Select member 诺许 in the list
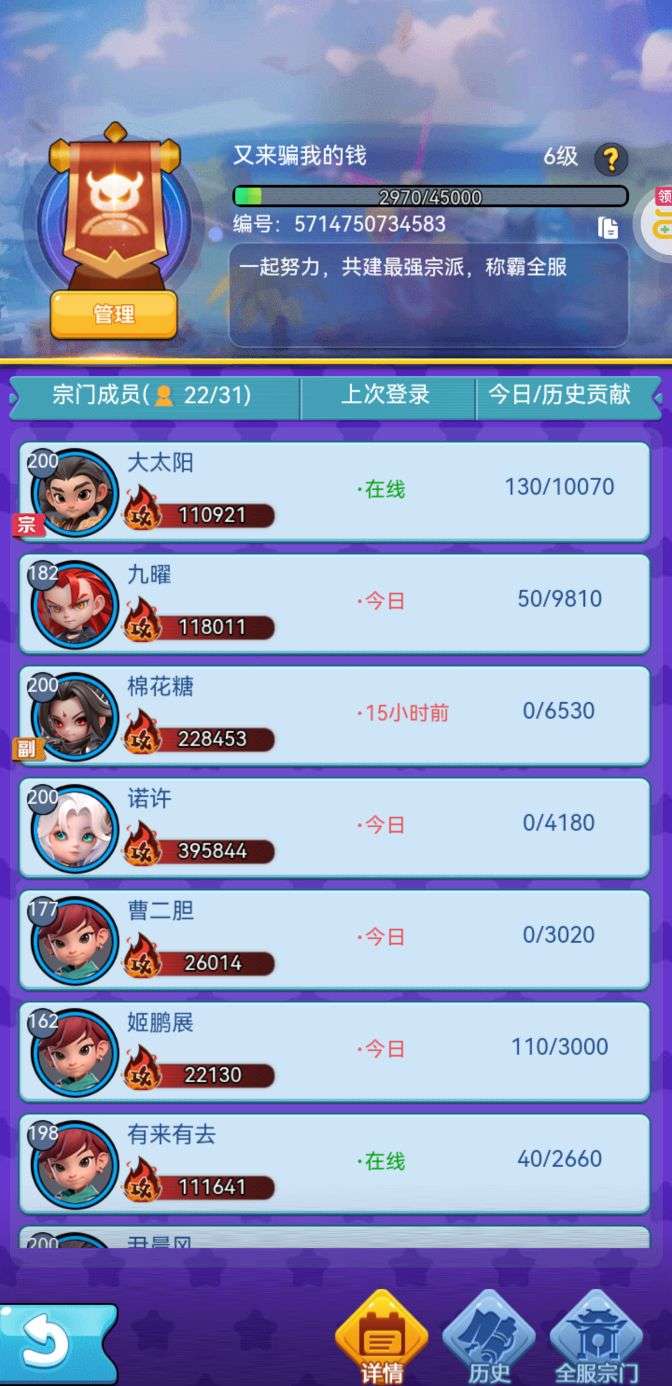This screenshot has height=1386, width=672. tap(335, 827)
